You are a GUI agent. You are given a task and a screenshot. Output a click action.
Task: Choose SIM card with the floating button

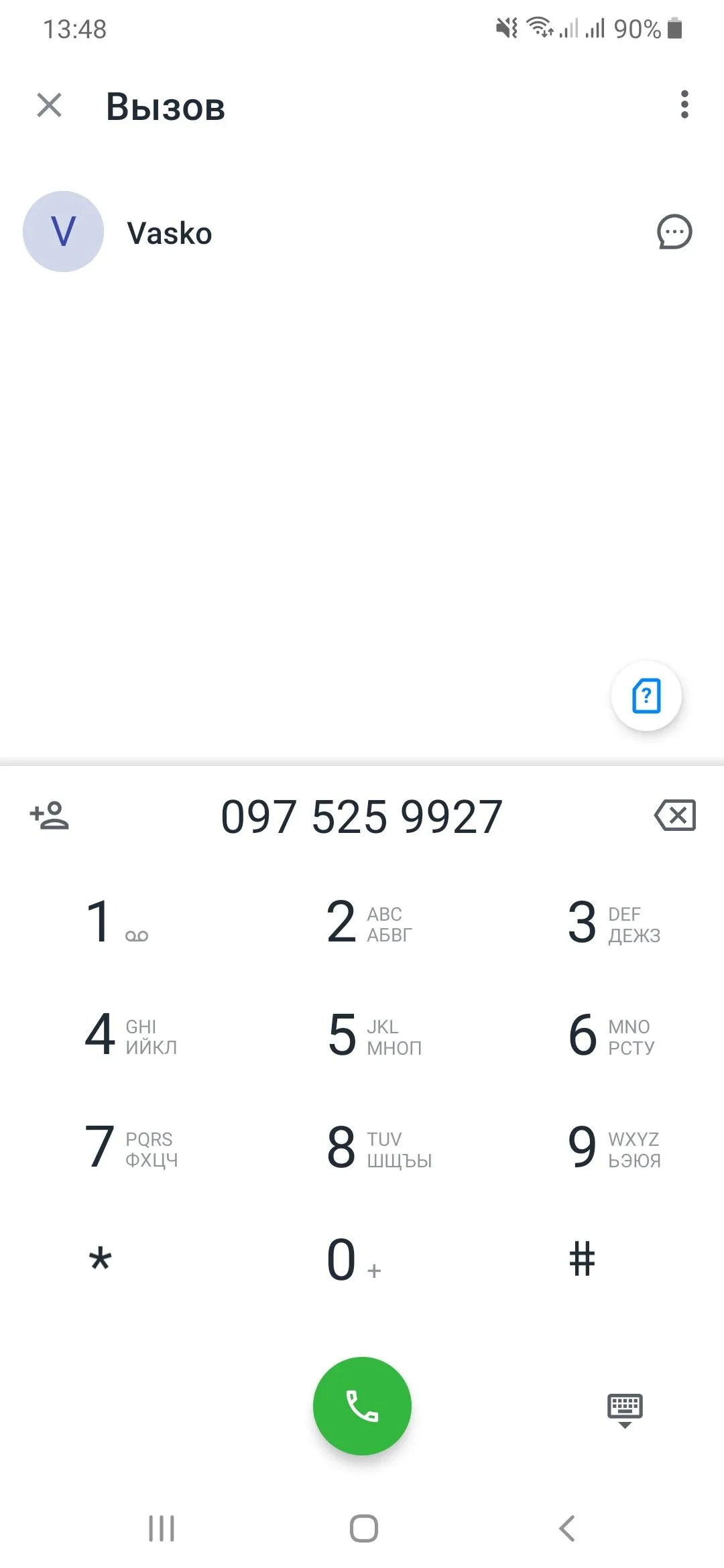point(646,696)
